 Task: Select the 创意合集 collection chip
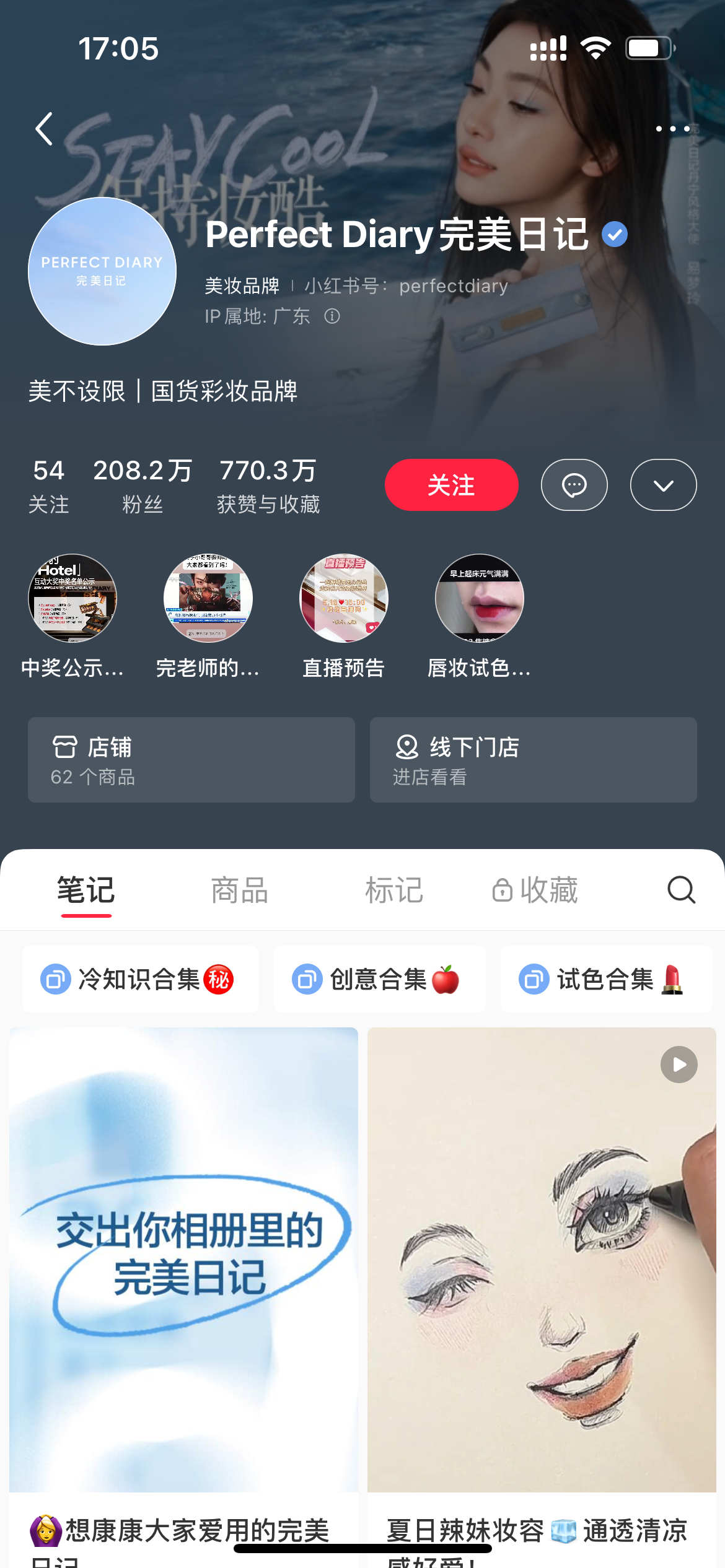point(379,979)
